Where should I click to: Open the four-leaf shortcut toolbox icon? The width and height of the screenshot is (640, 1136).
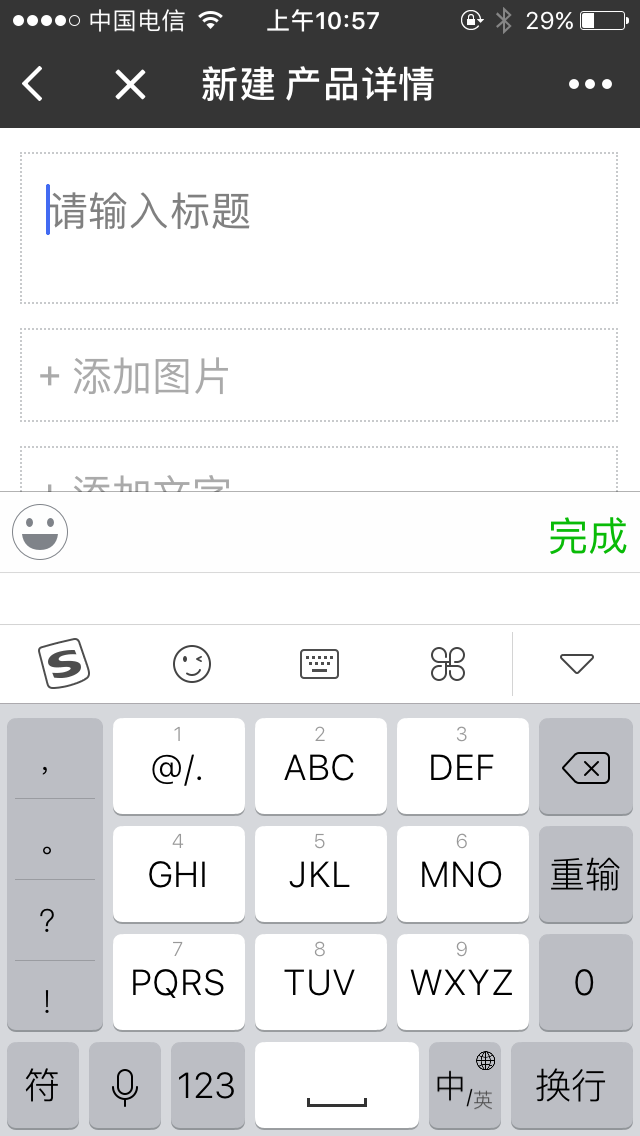[448, 663]
